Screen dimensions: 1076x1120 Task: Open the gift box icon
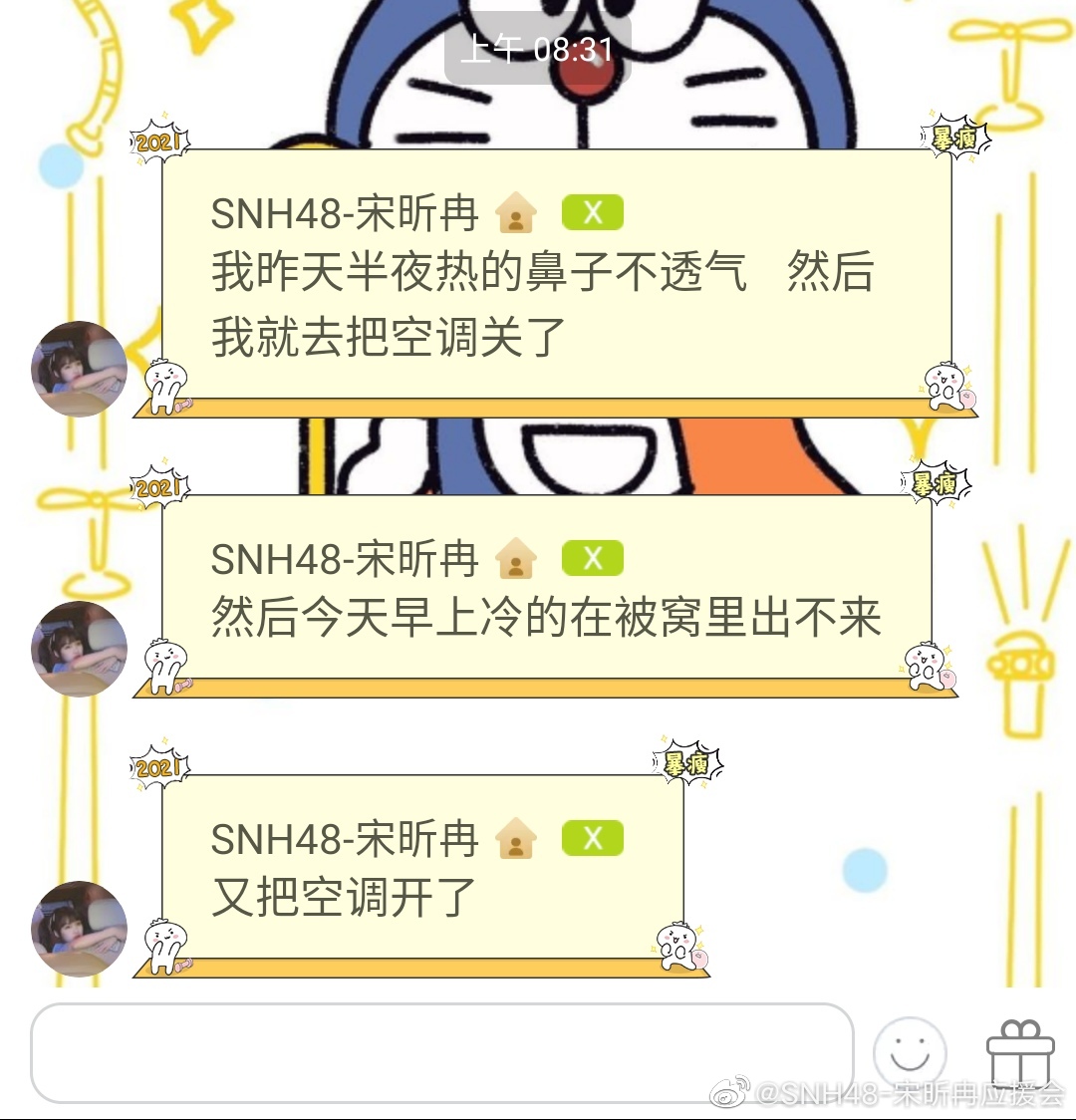pos(1020,1056)
